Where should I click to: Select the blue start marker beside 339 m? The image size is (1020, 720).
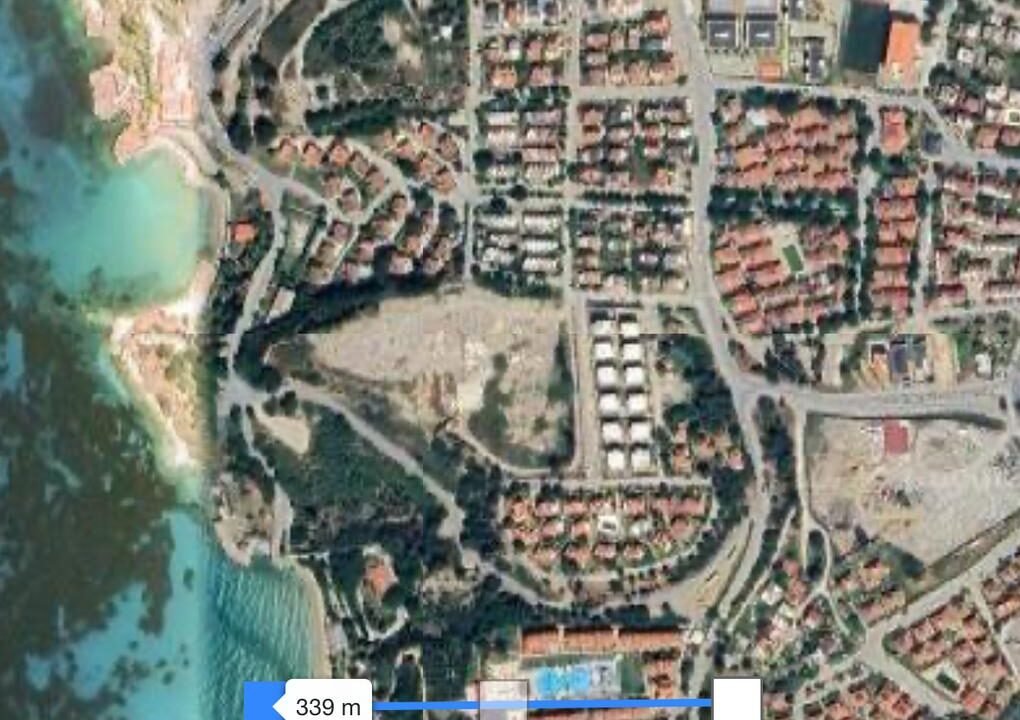click(262, 702)
